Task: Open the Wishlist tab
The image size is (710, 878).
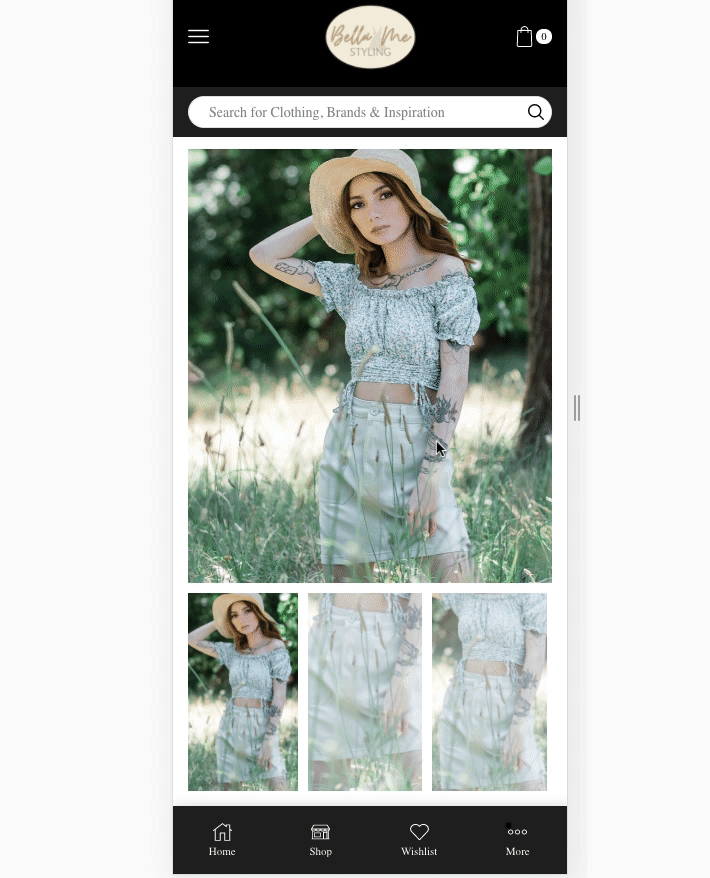Action: tap(419, 839)
